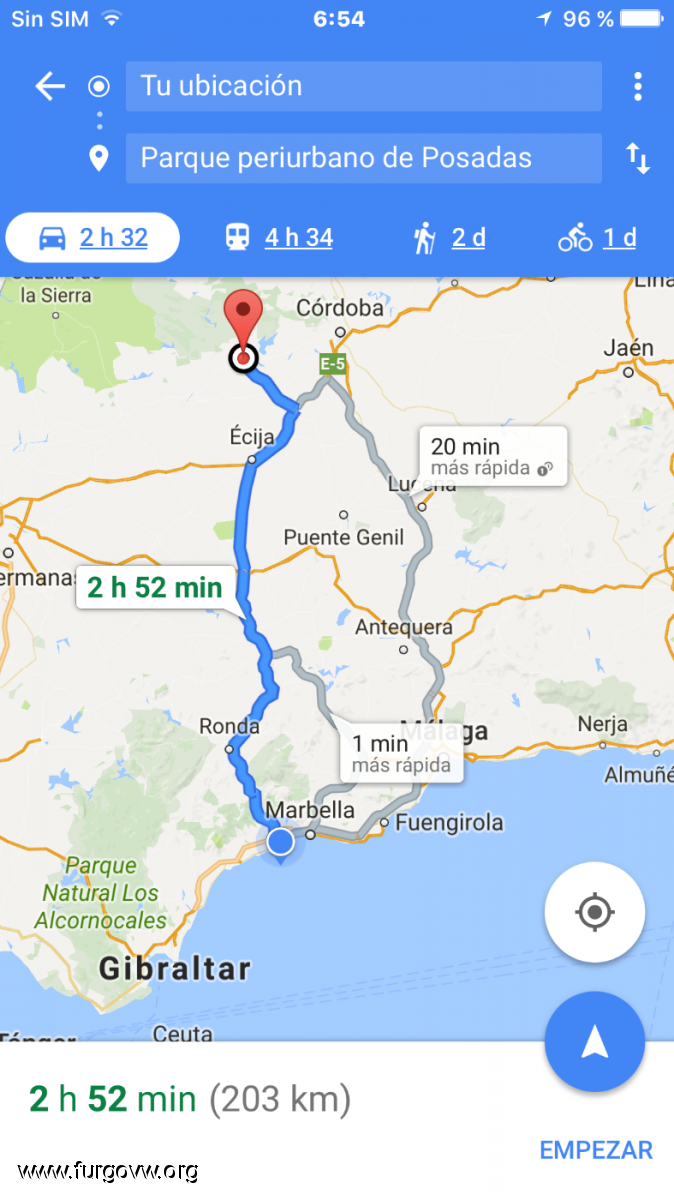The width and height of the screenshot is (674, 1200).
Task: Tap the '2 h 52 min' route label
Action: click(155, 587)
